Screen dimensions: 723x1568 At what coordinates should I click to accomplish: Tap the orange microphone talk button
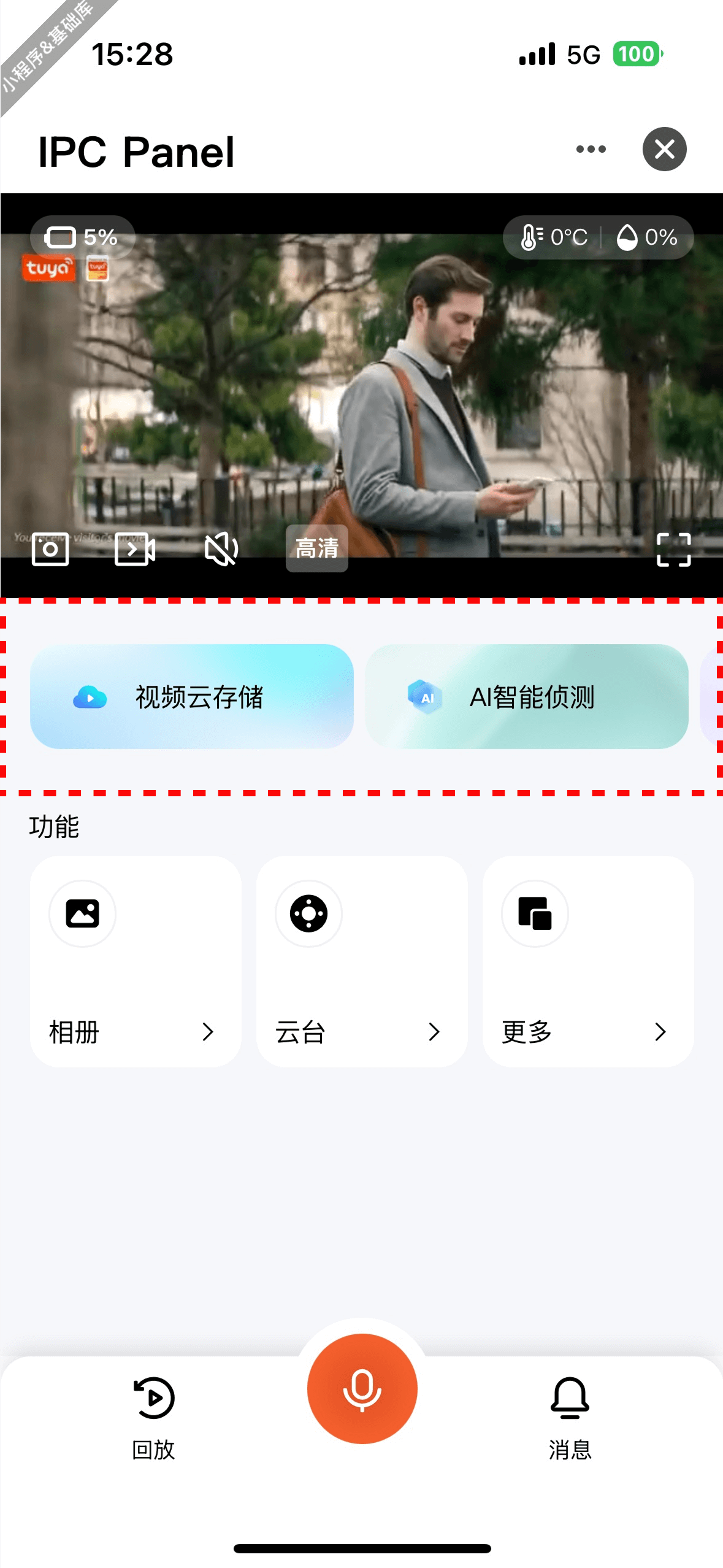click(362, 1389)
